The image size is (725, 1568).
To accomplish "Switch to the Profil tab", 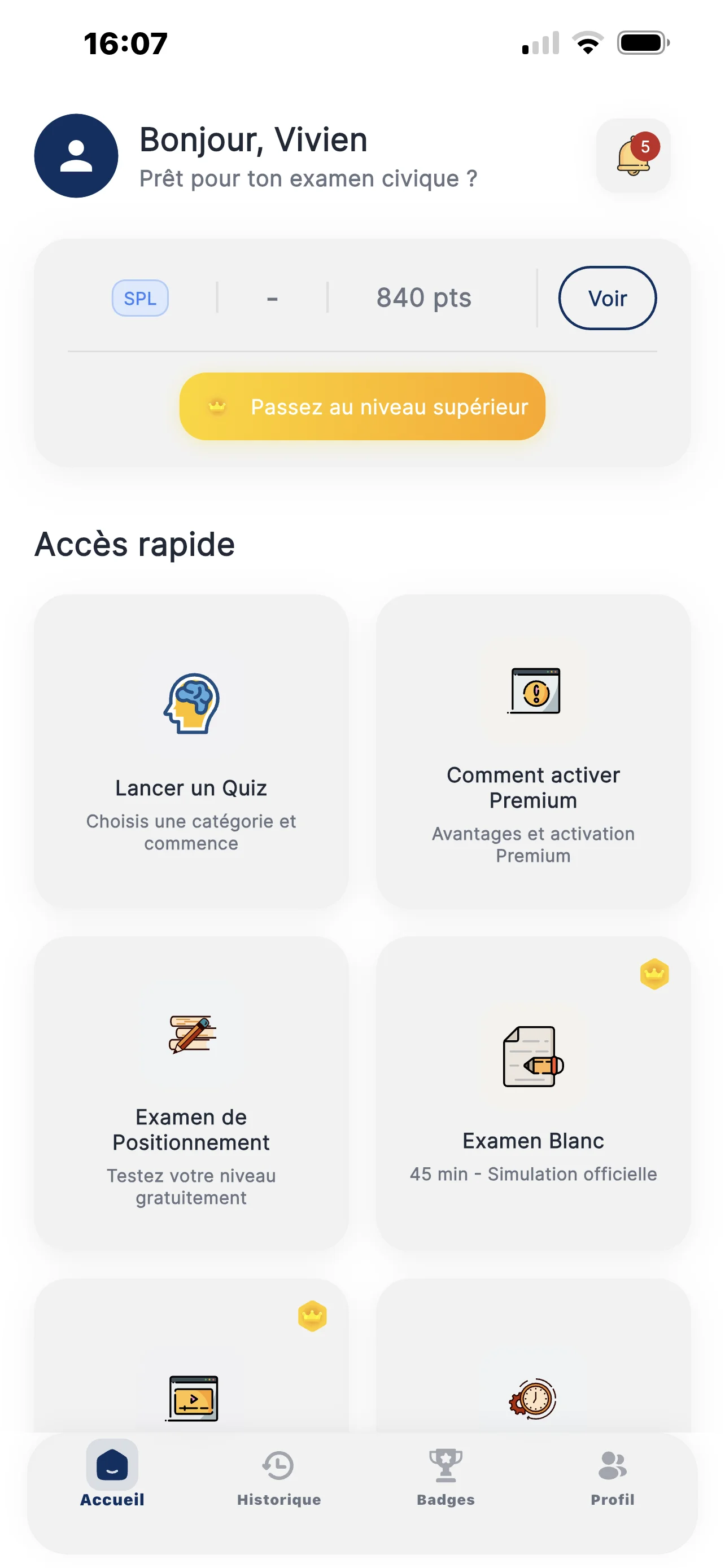I will click(x=612, y=1473).
